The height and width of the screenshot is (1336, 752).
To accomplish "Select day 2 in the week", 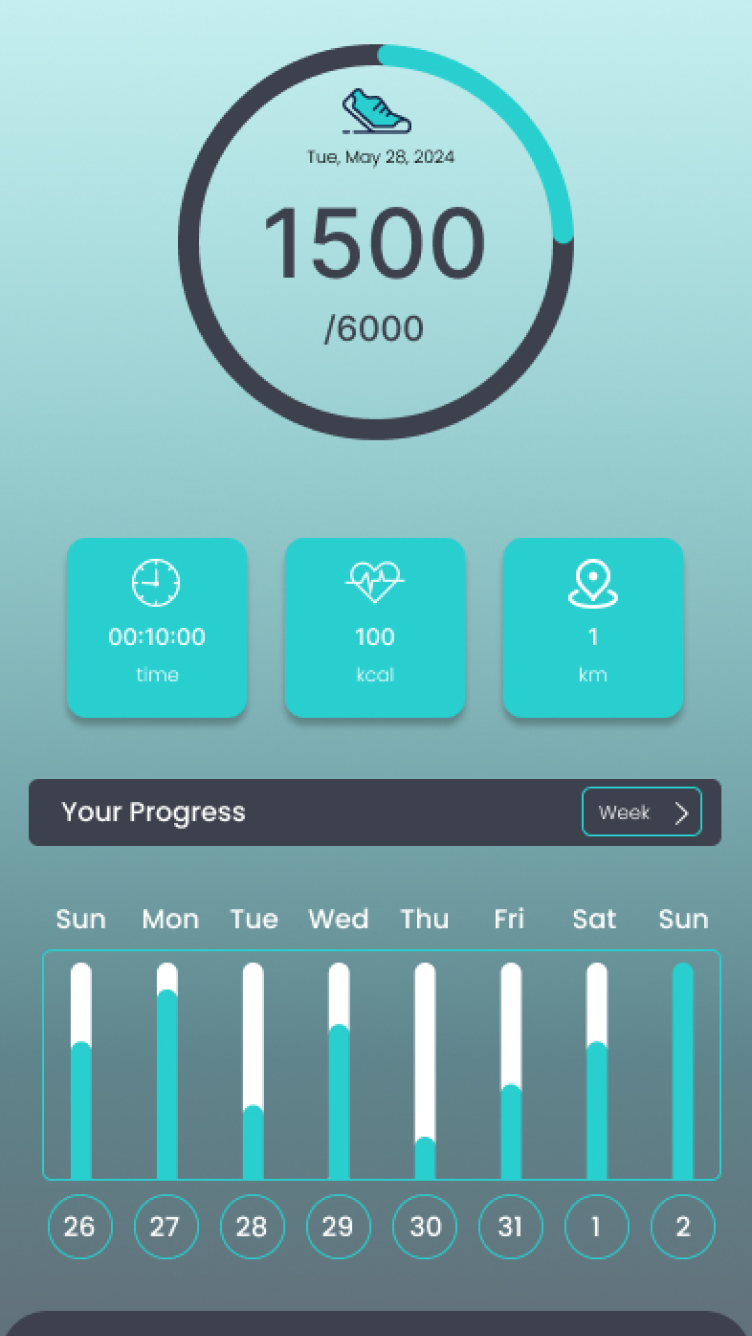I will point(683,1226).
